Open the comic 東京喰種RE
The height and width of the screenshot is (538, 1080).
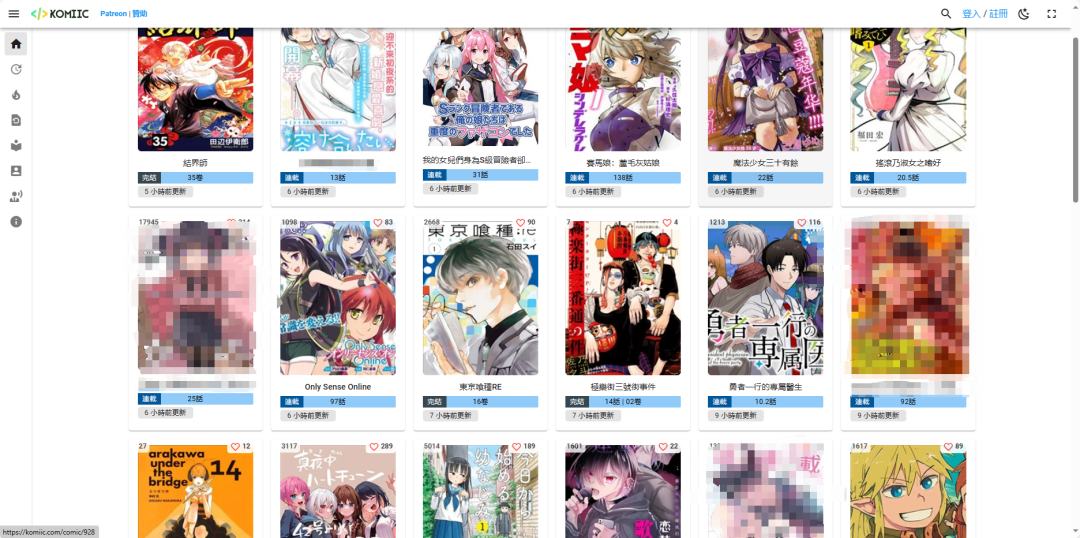(x=480, y=298)
